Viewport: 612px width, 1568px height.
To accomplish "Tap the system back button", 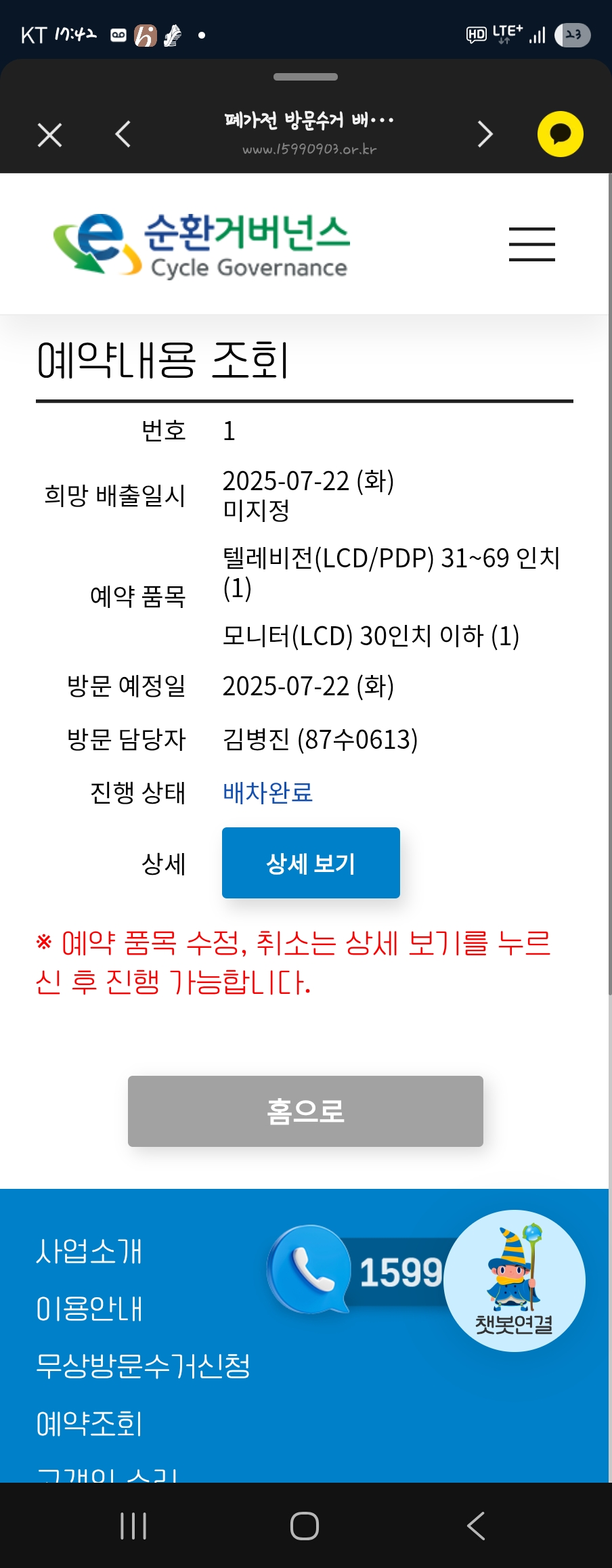I will point(476,1526).
